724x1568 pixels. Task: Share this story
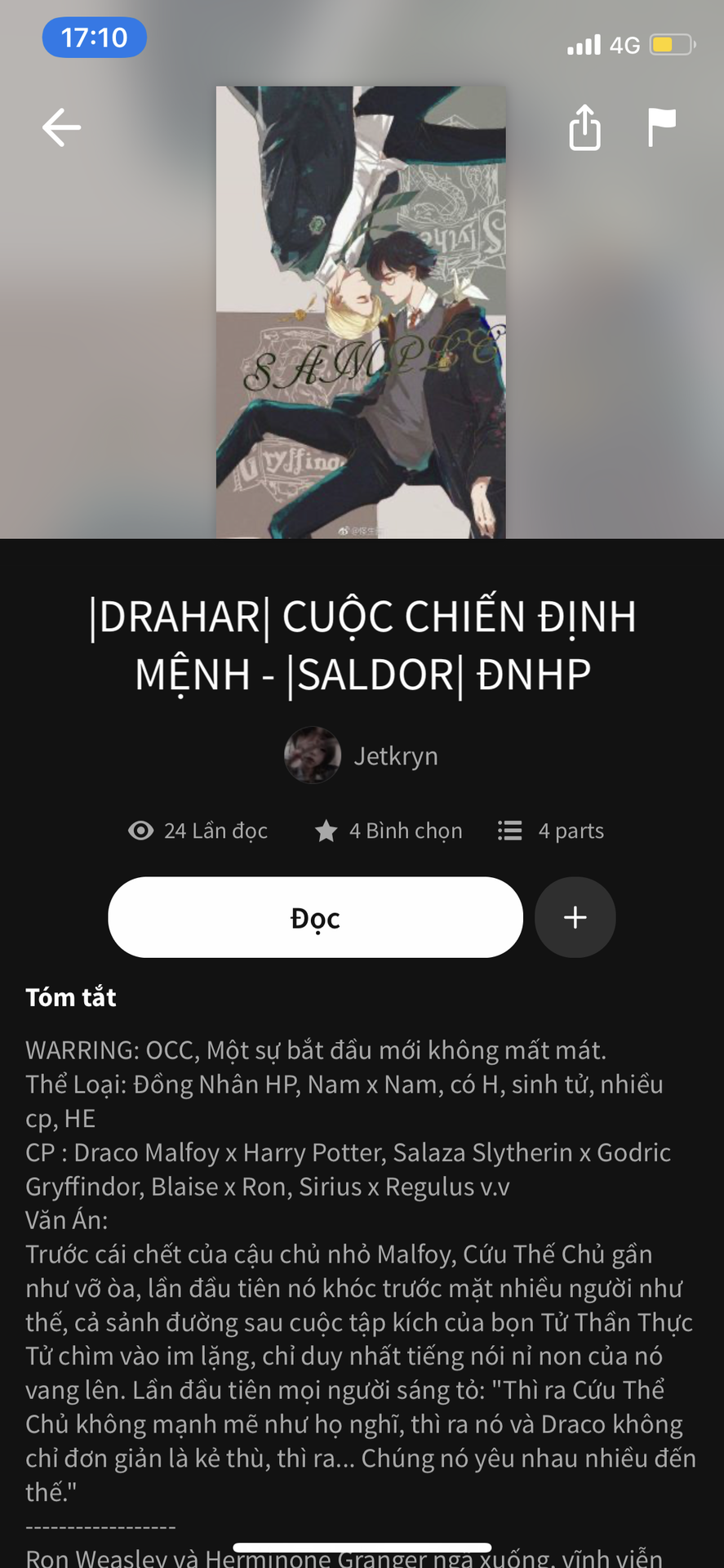[x=584, y=127]
